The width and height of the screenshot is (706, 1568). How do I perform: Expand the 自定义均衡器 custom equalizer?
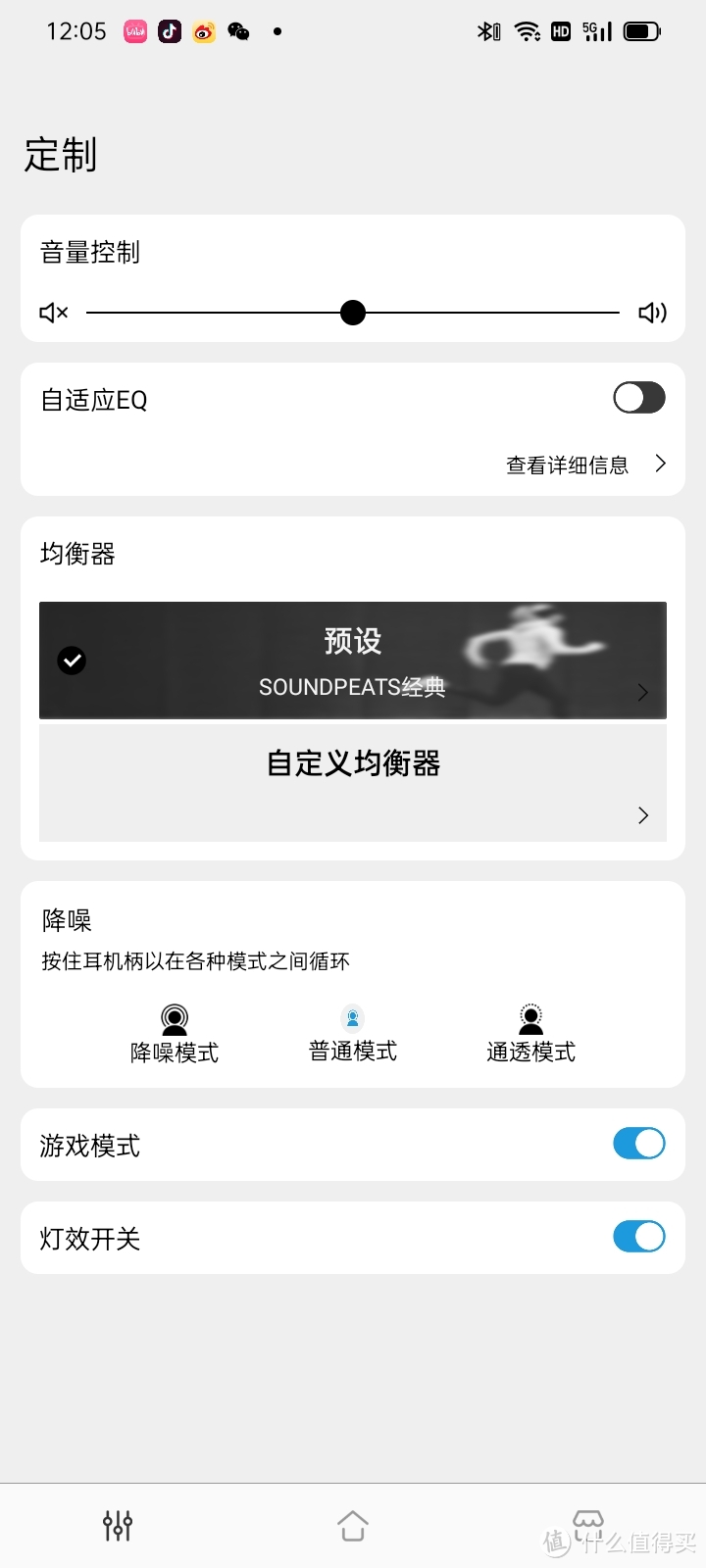tap(642, 814)
